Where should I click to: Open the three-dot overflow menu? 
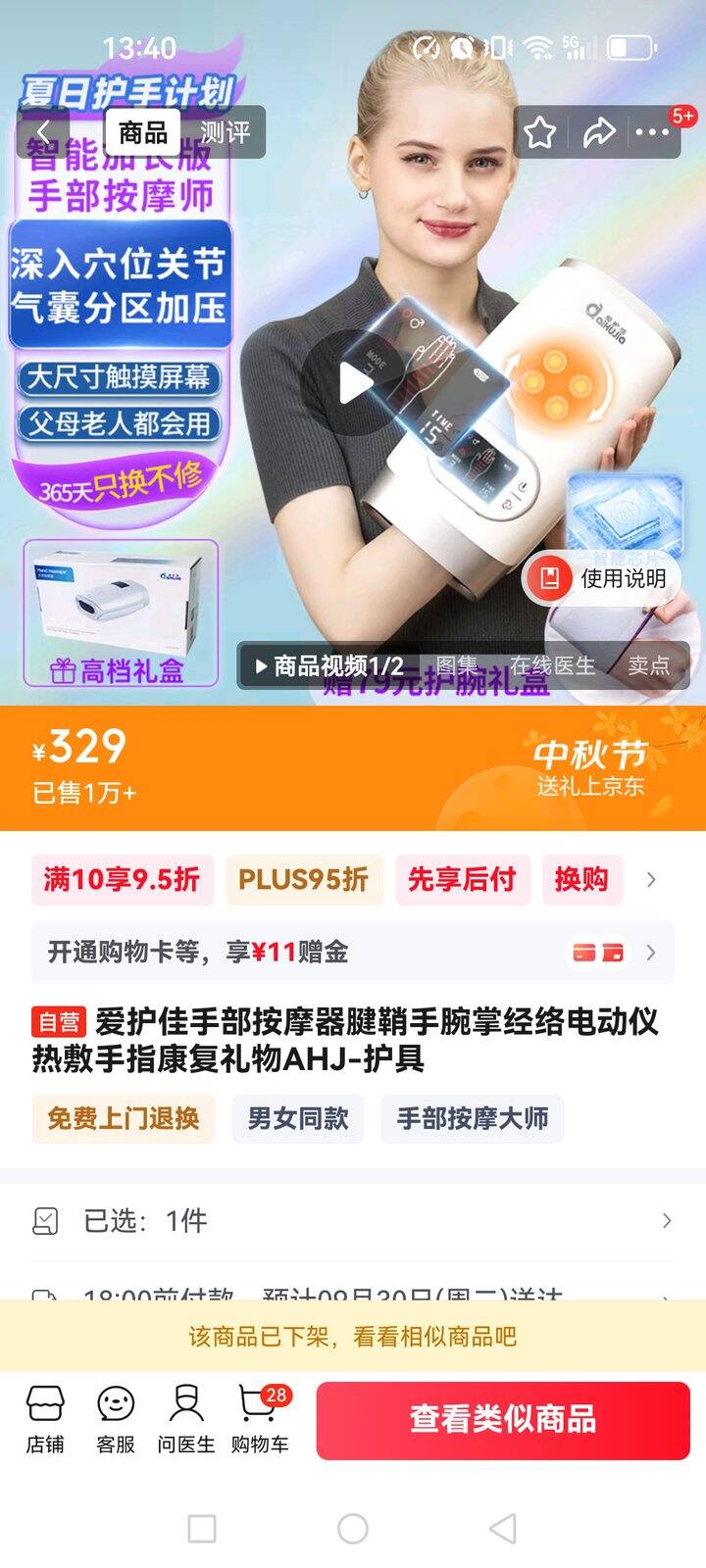653,132
